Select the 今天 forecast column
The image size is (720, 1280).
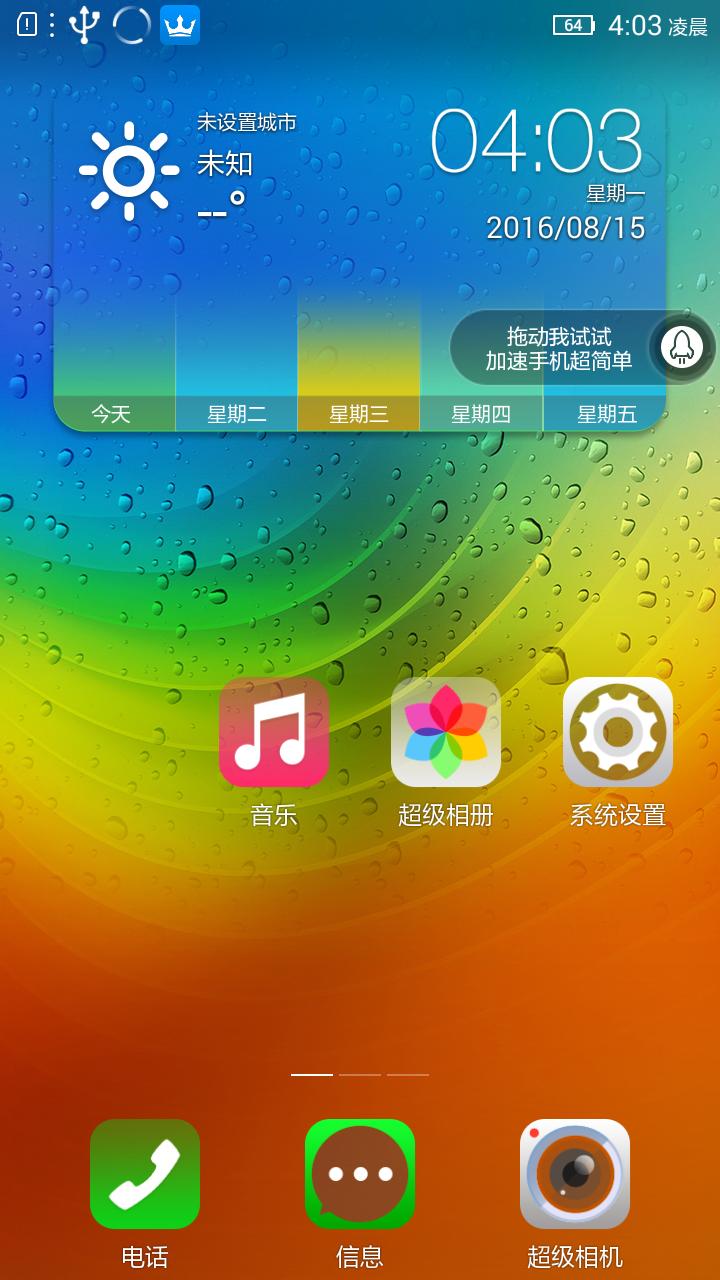pos(109,413)
